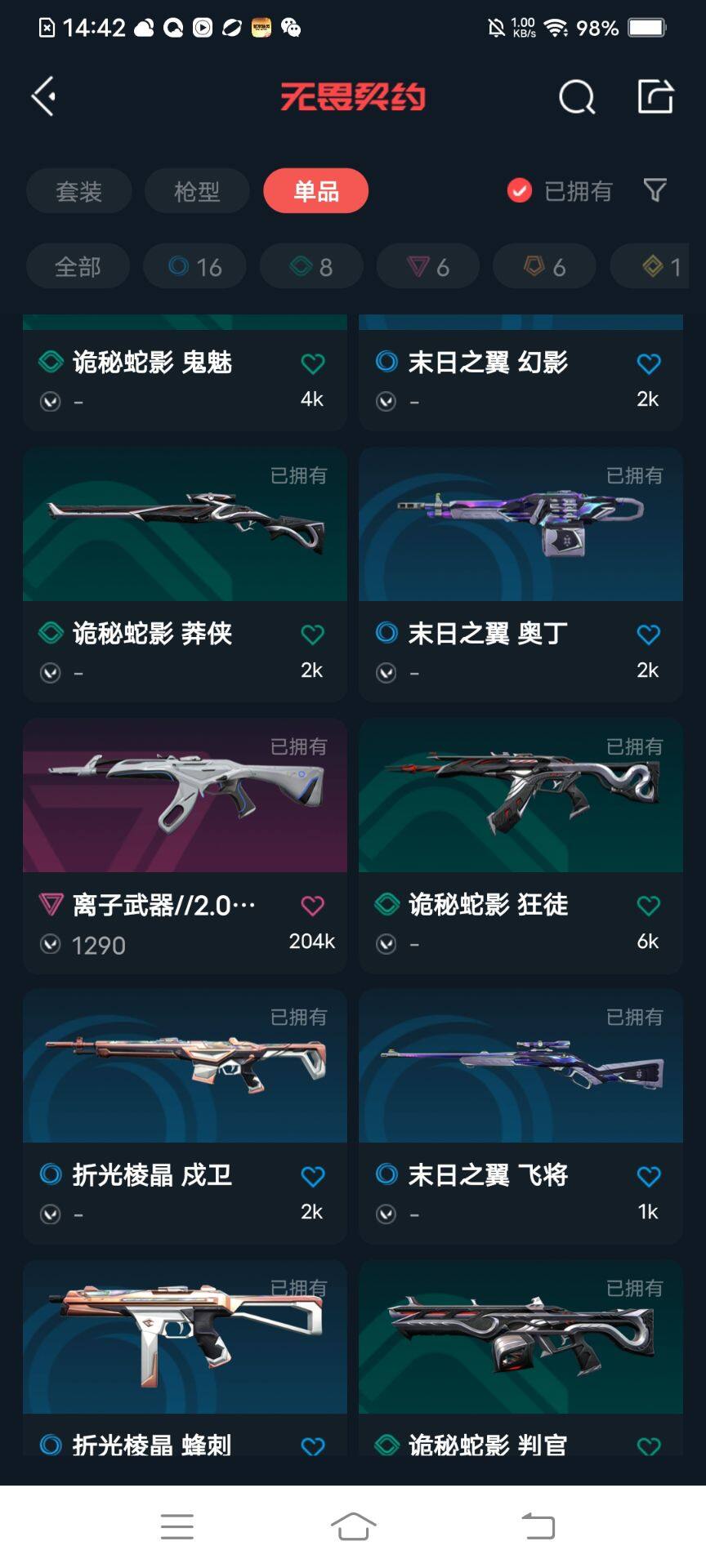
Task: Like the 折光棱晶 戍卫 skin
Action: (312, 1177)
